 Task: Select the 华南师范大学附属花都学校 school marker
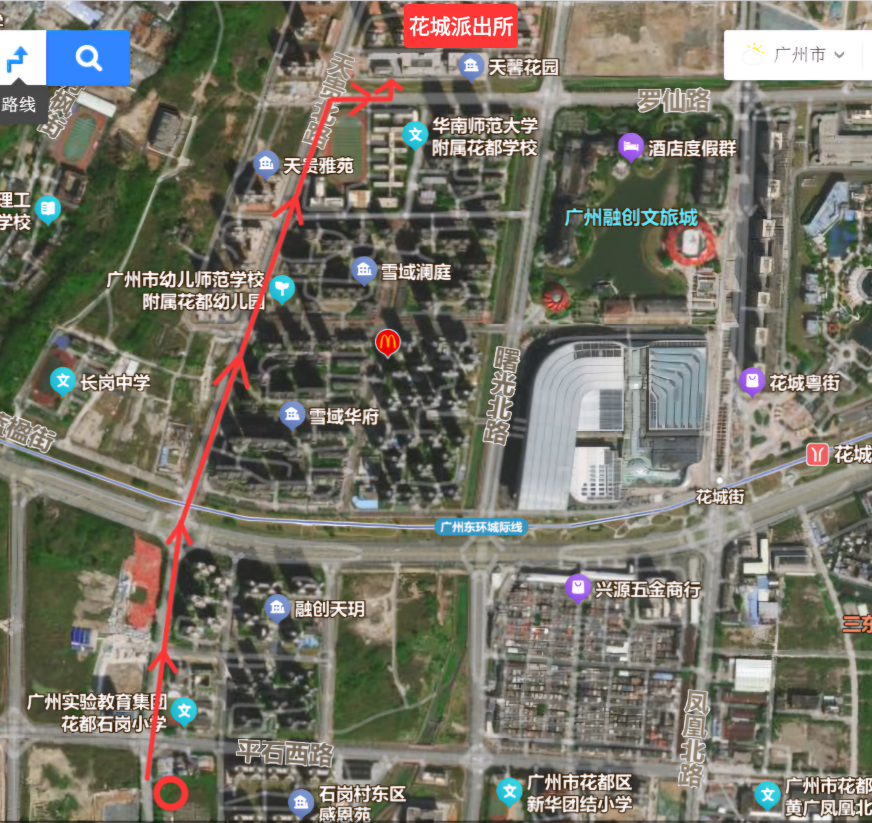tap(415, 136)
